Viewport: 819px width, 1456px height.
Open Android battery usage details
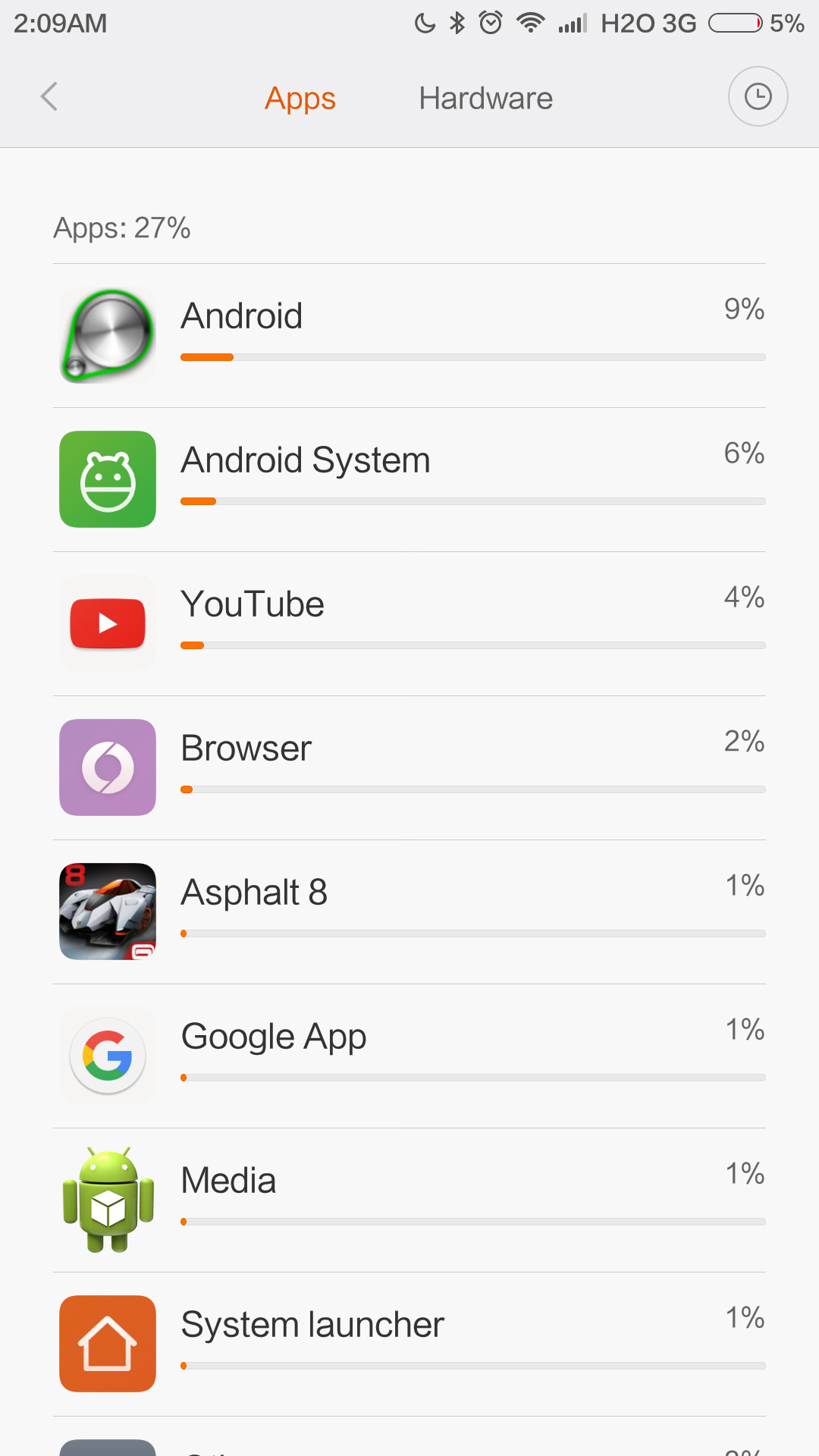click(409, 335)
